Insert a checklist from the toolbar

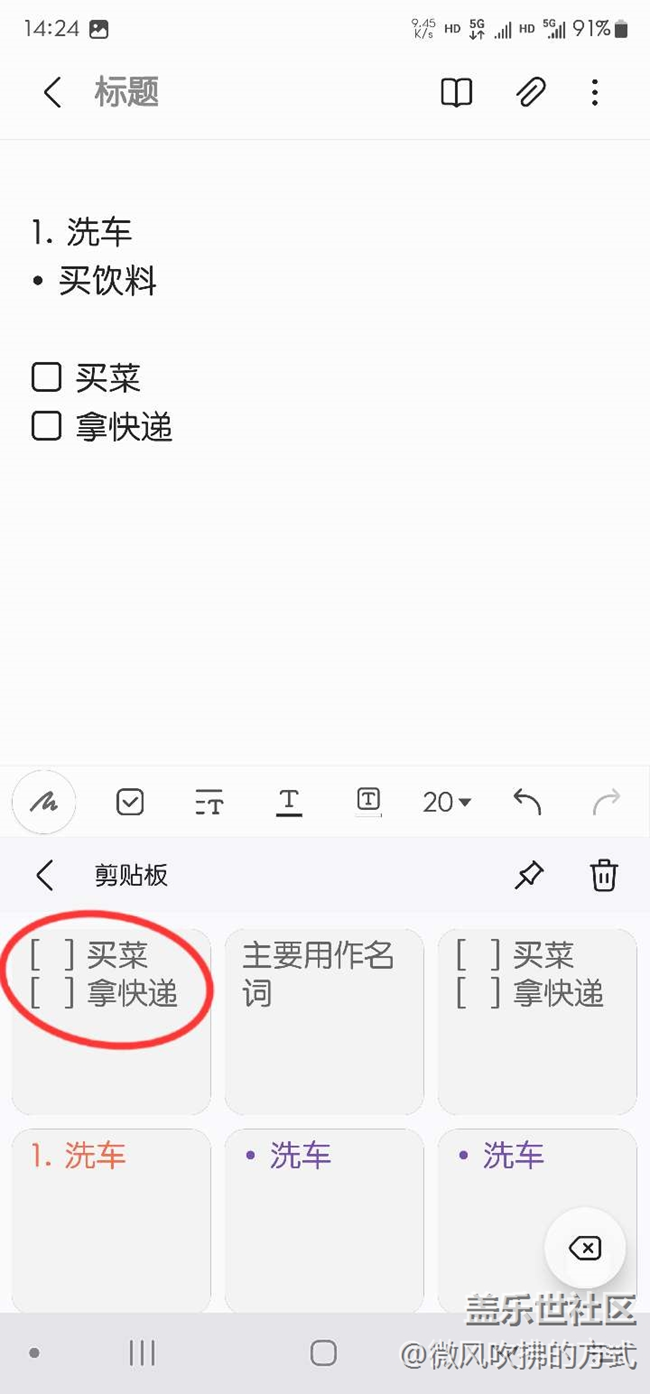coord(130,801)
